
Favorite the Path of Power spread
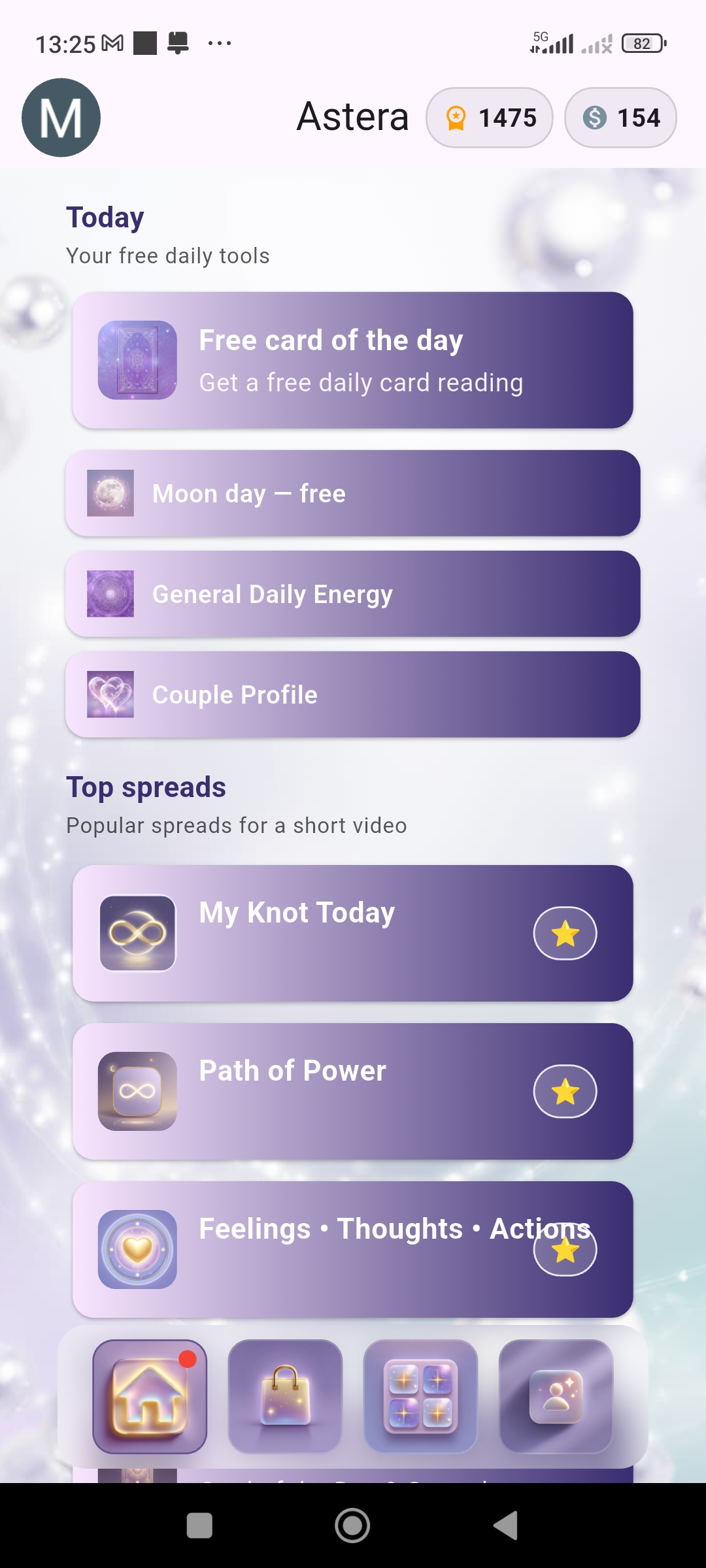click(565, 1090)
